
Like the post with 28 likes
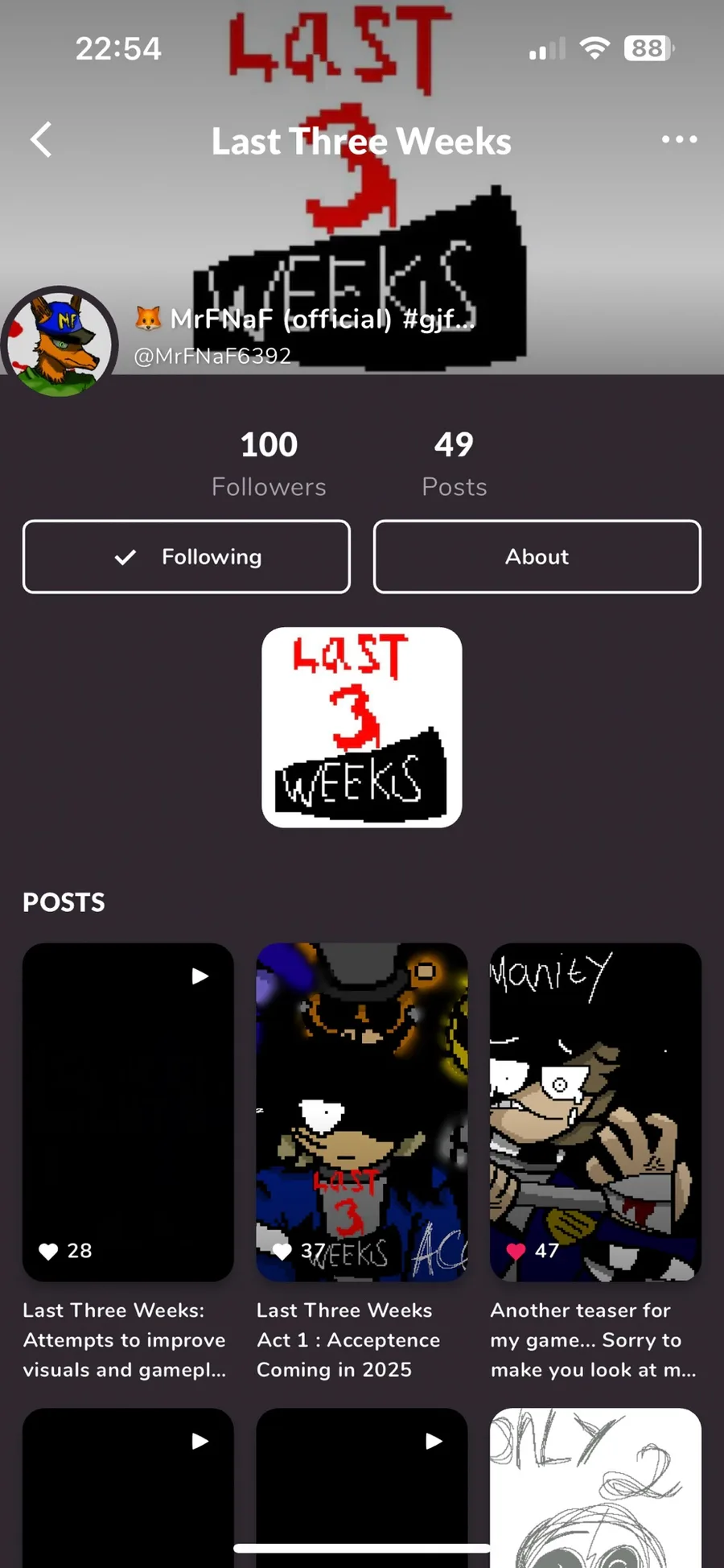[48, 1251]
